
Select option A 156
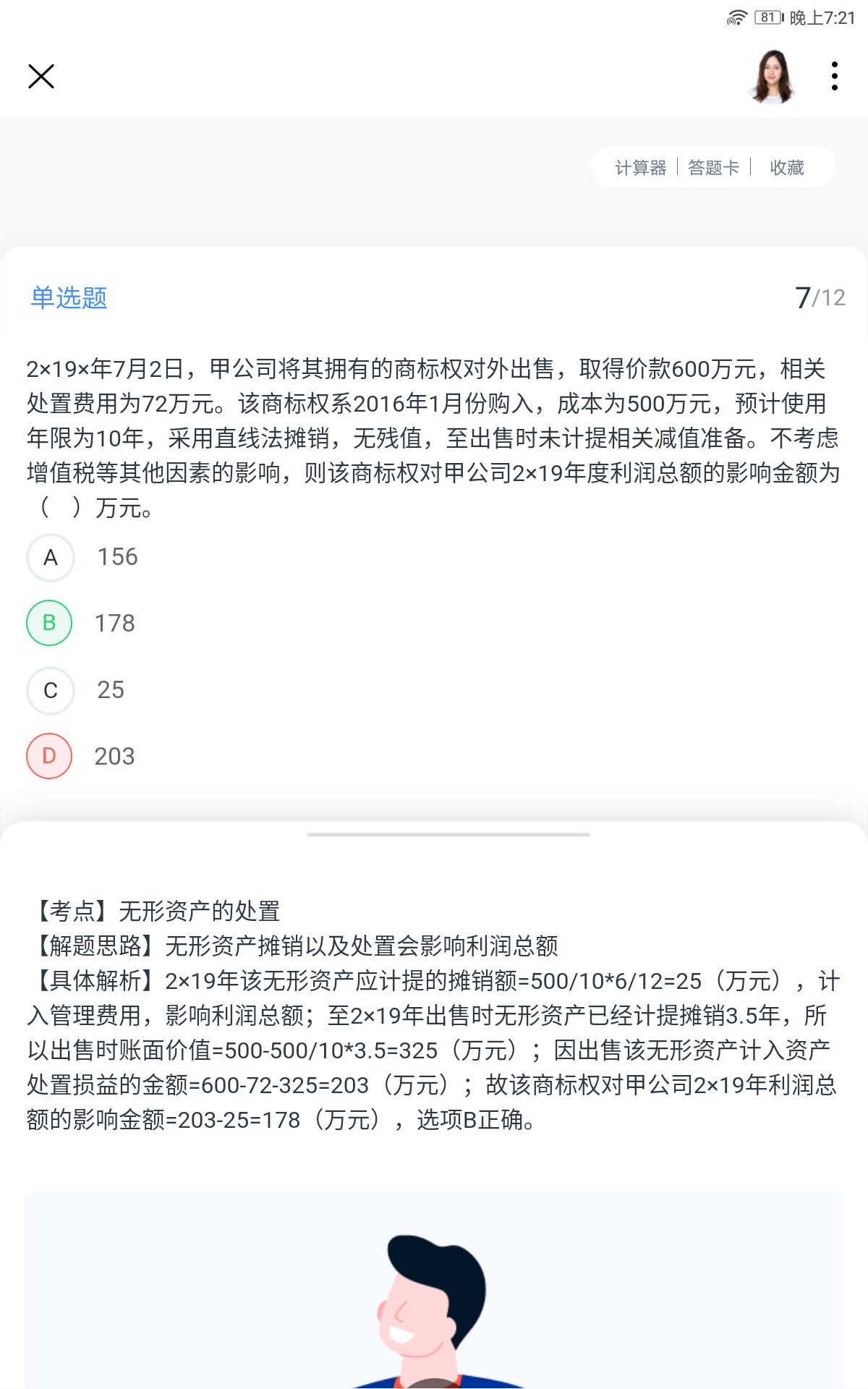[x=51, y=557]
